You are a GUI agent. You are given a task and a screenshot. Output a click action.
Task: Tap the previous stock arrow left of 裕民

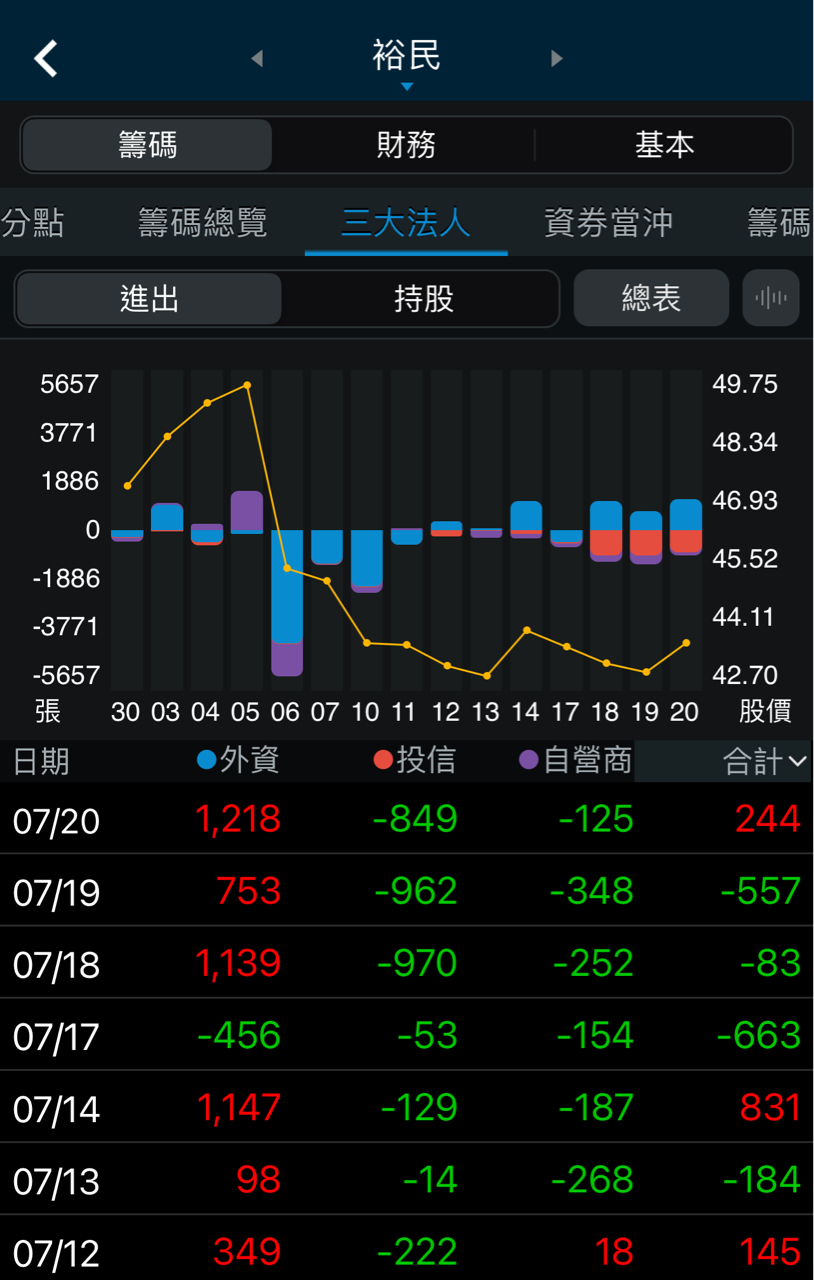(257, 57)
